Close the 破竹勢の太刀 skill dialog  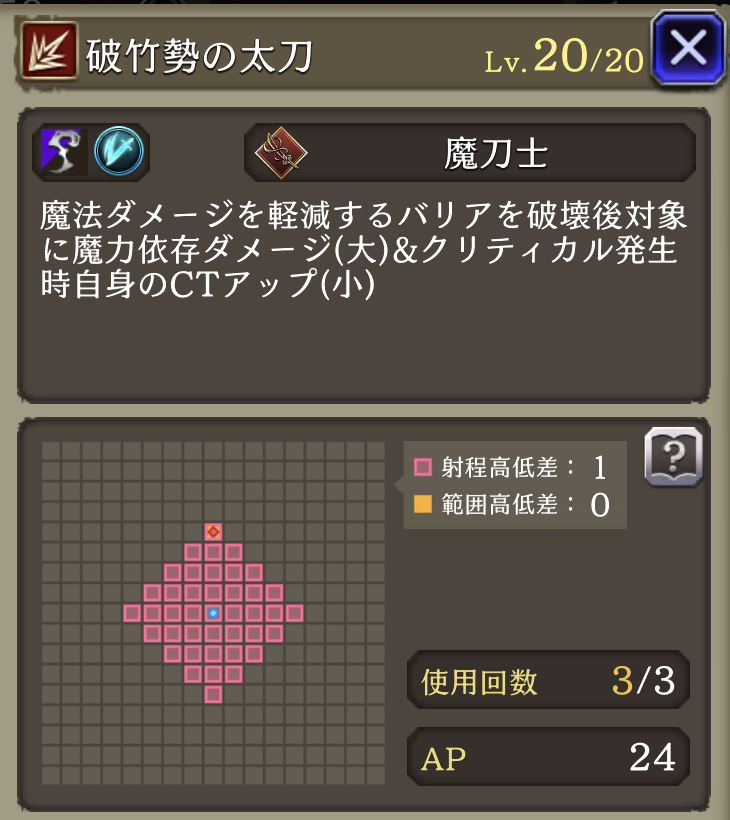point(689,47)
